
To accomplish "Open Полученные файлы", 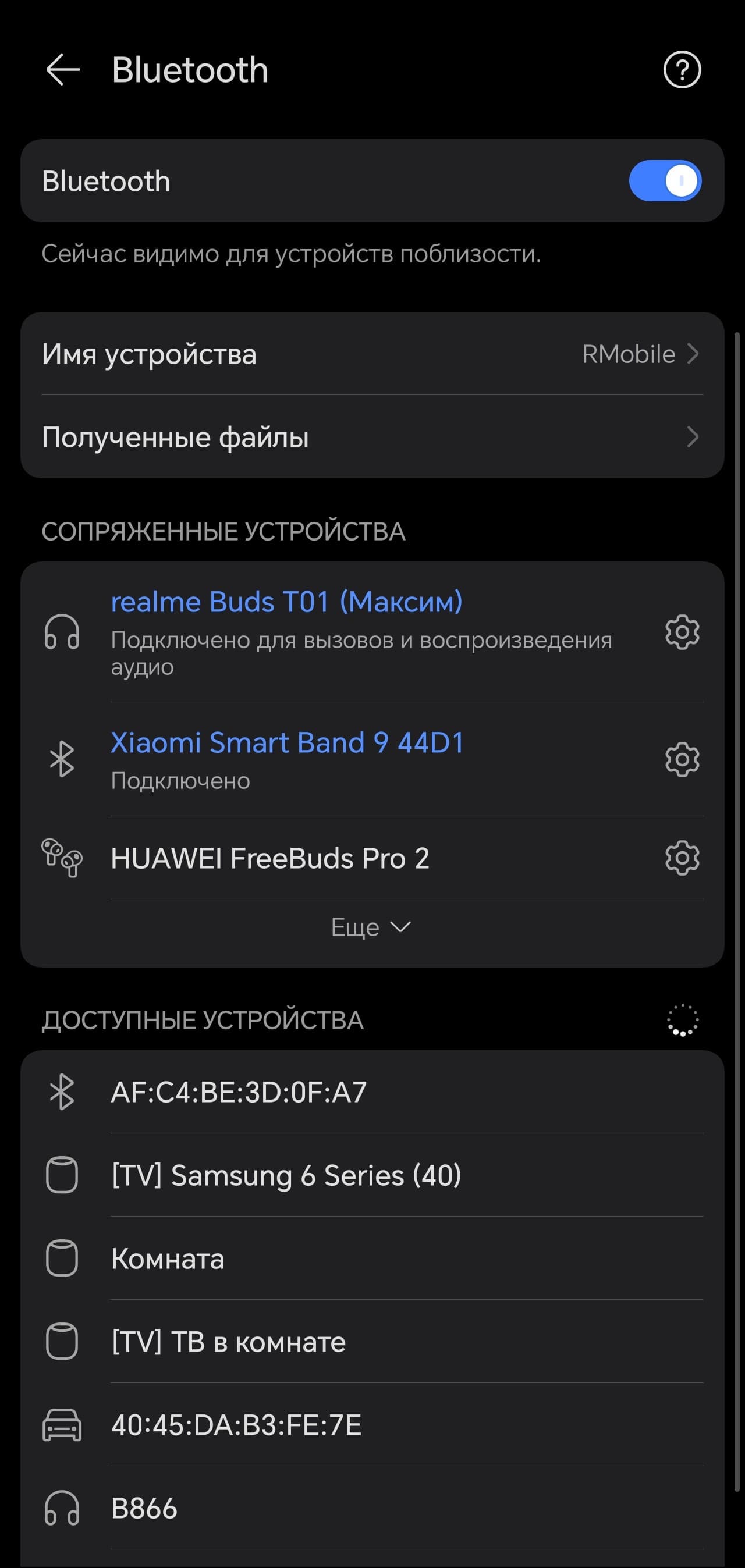I will point(371,437).
